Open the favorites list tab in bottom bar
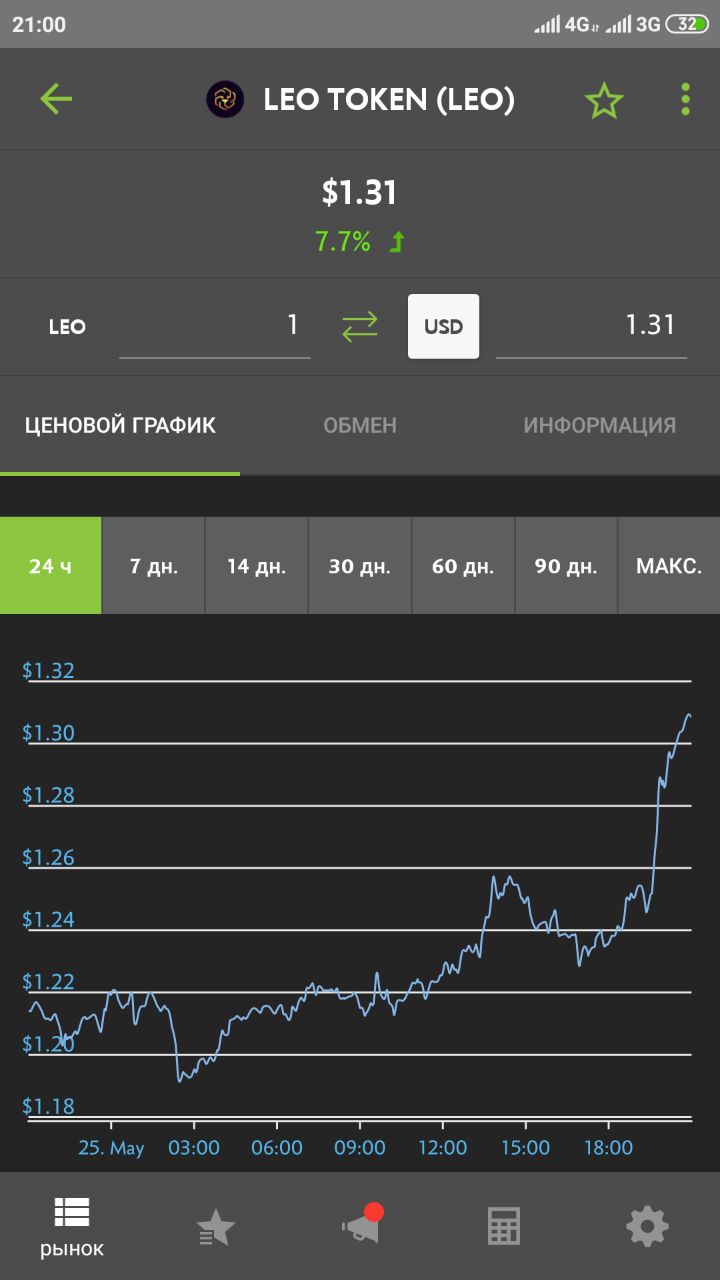Image resolution: width=720 pixels, height=1280 pixels. point(216,1226)
